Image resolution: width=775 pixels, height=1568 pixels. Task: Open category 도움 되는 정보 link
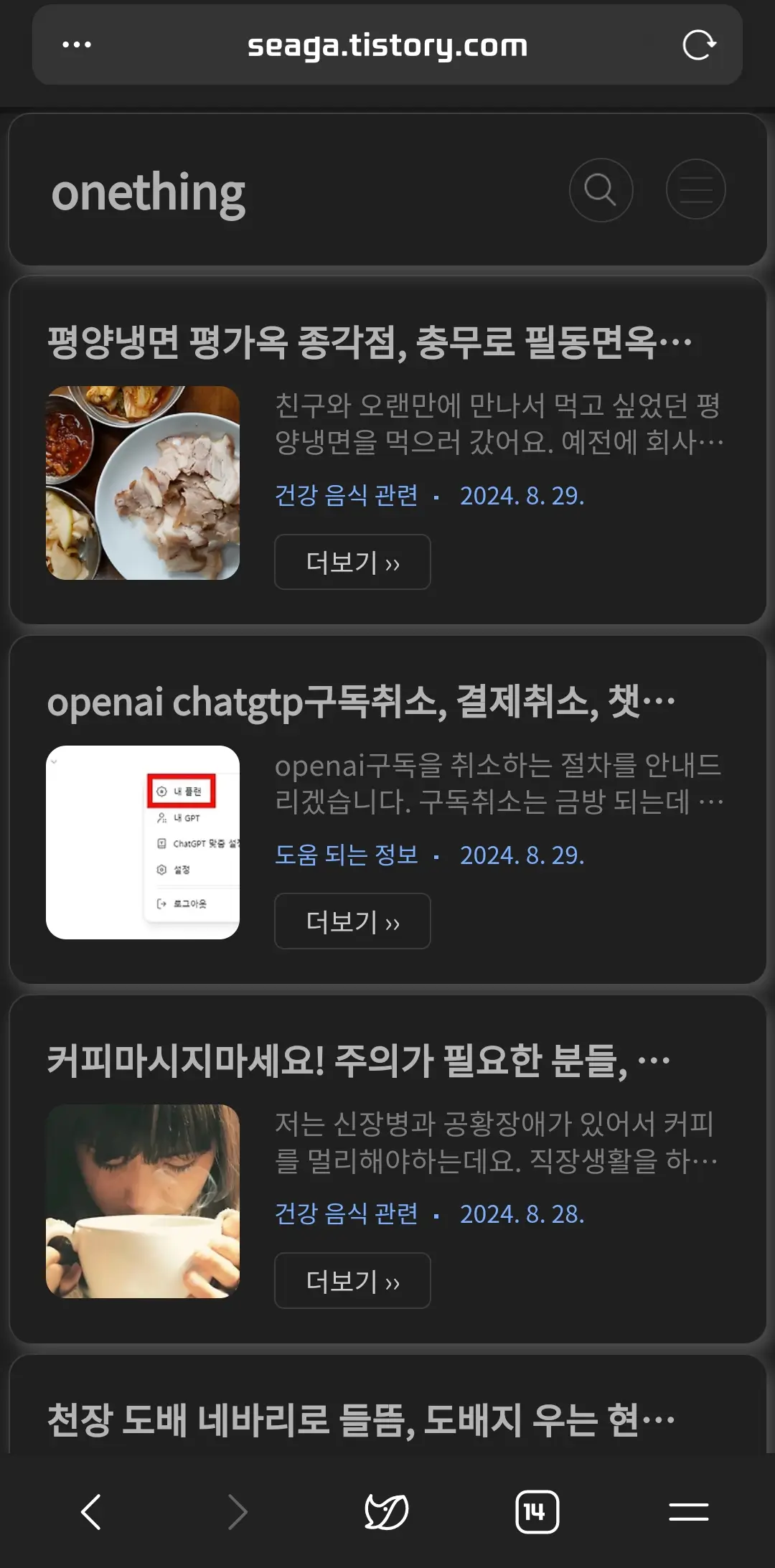pos(347,855)
